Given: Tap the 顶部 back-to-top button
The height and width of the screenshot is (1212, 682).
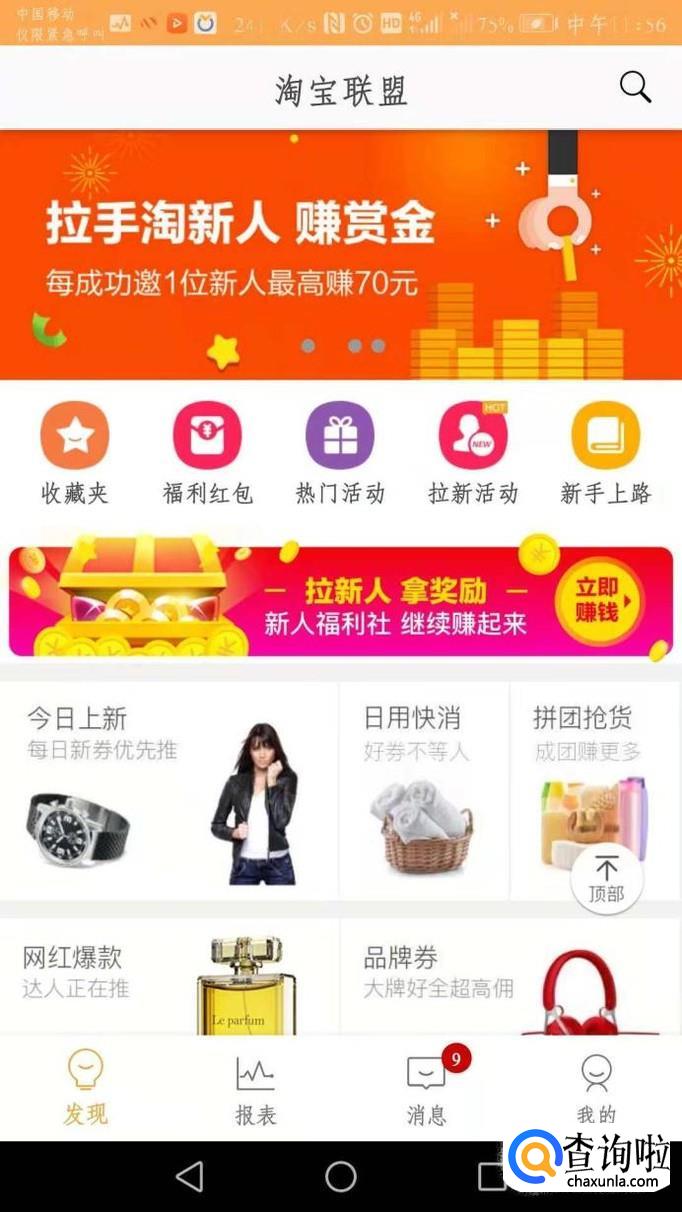Looking at the screenshot, I should [606, 878].
